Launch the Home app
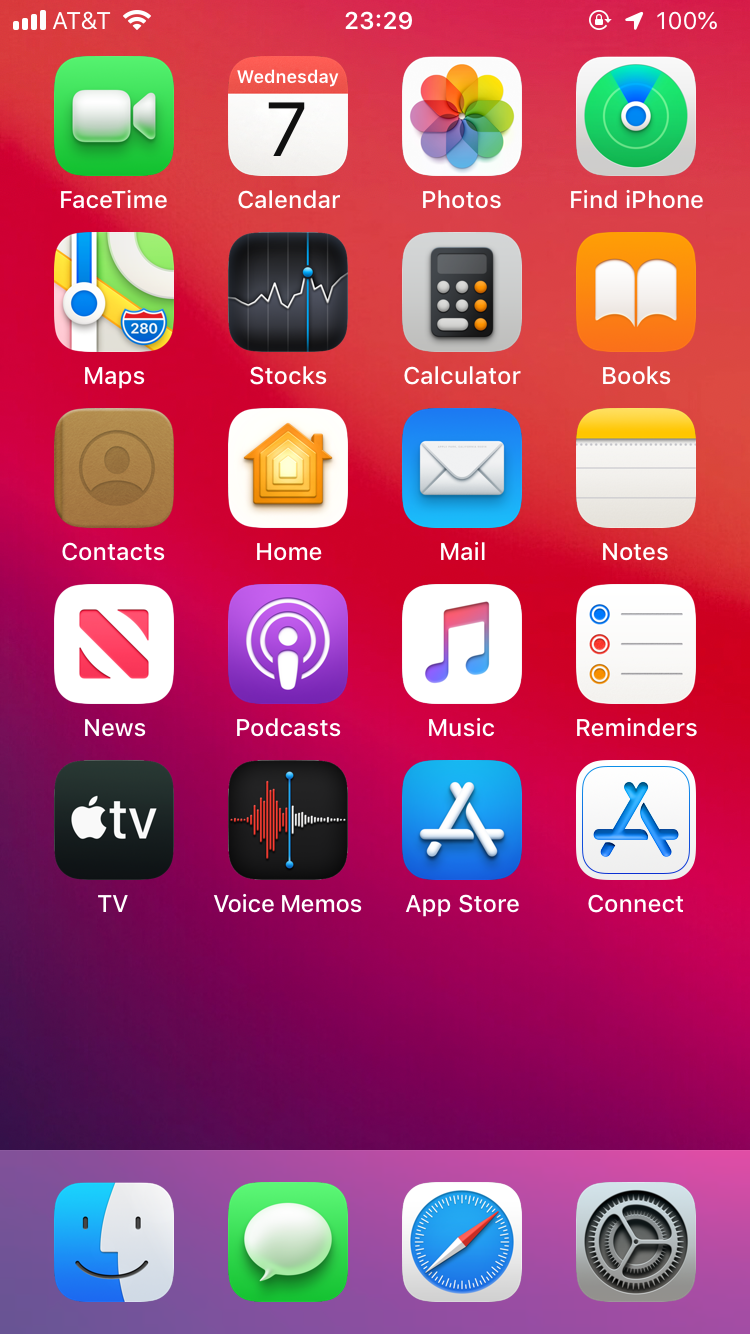Screen dimensions: 750x1334 coord(288,468)
